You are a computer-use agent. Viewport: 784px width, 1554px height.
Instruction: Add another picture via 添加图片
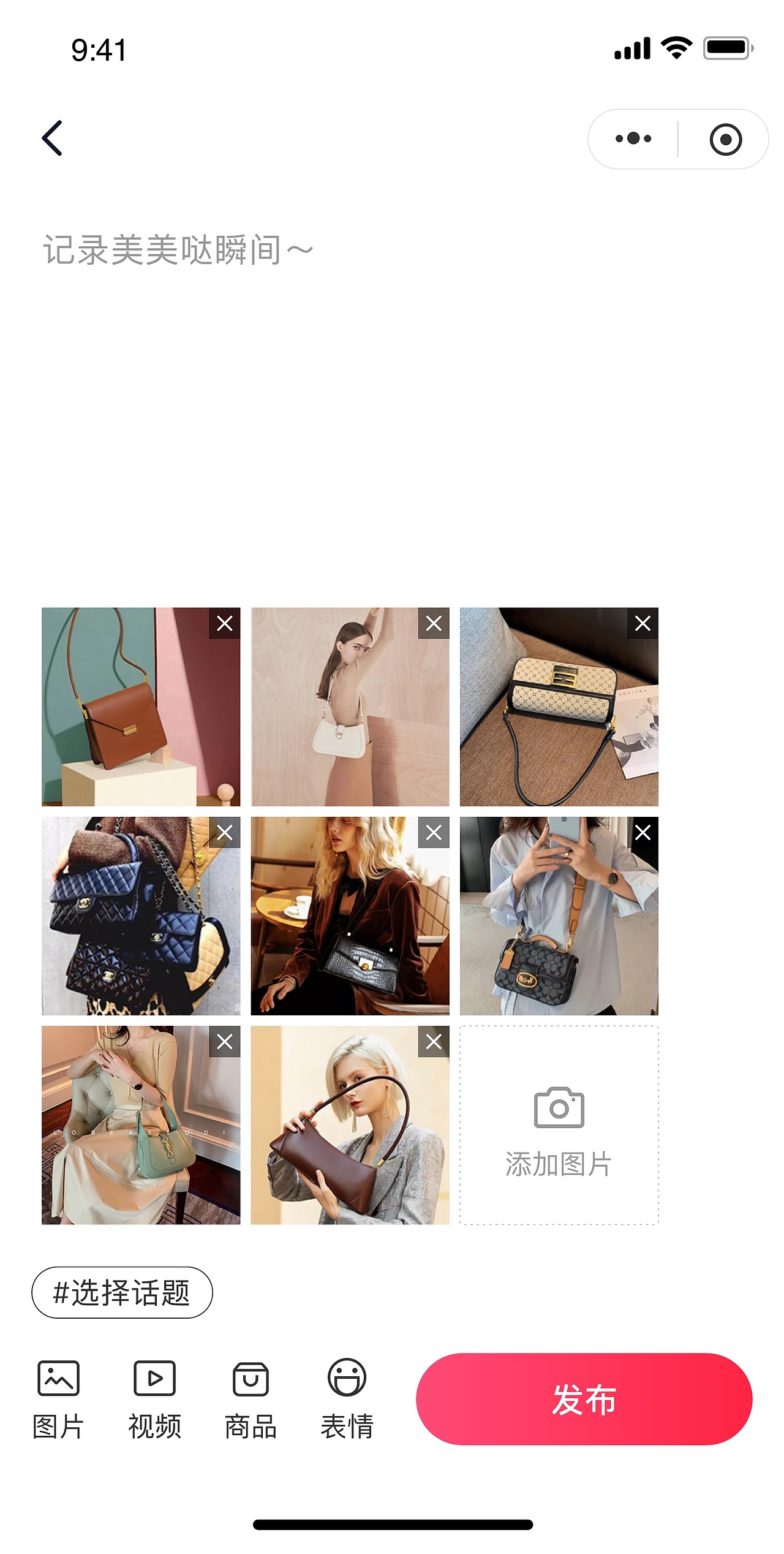(x=559, y=1125)
